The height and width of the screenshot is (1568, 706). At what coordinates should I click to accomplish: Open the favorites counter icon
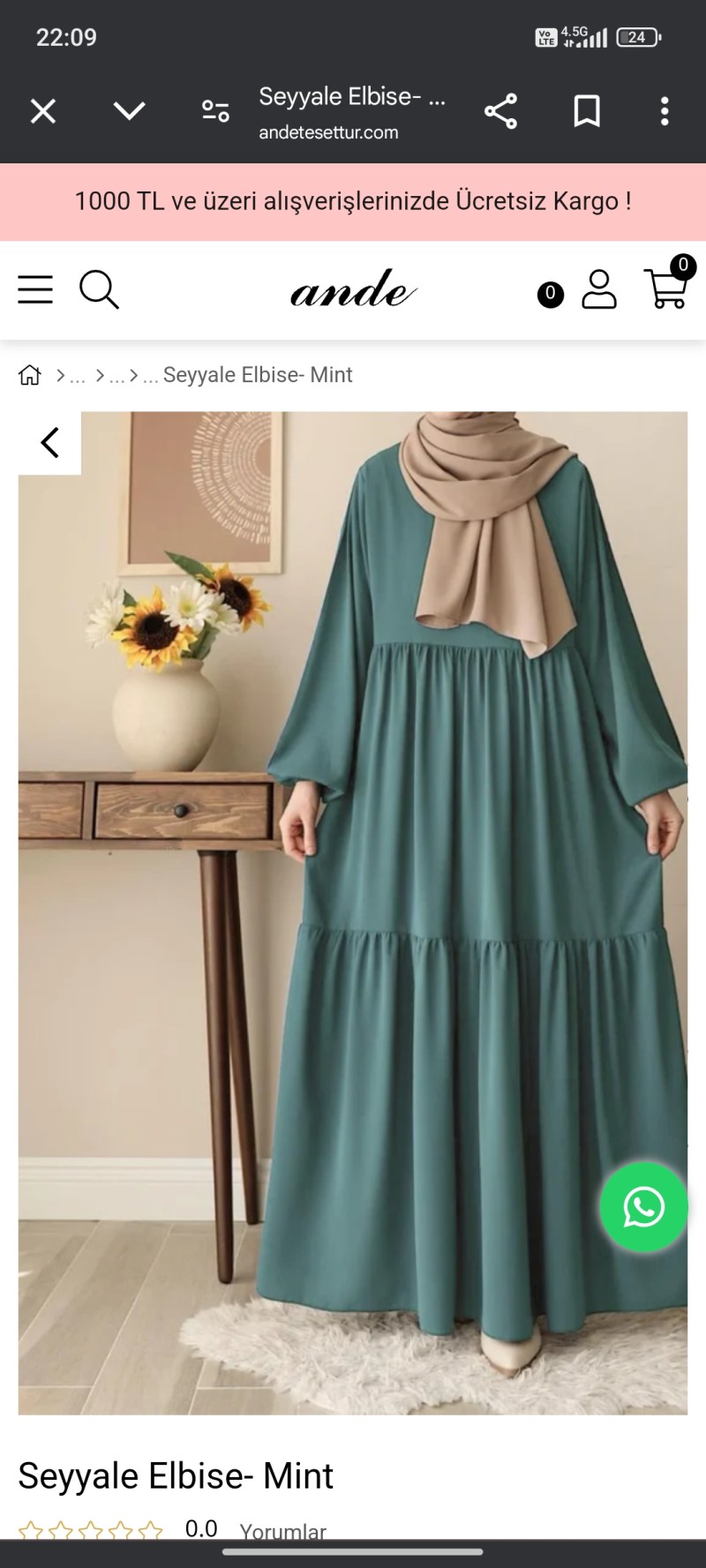pyautogui.click(x=551, y=294)
